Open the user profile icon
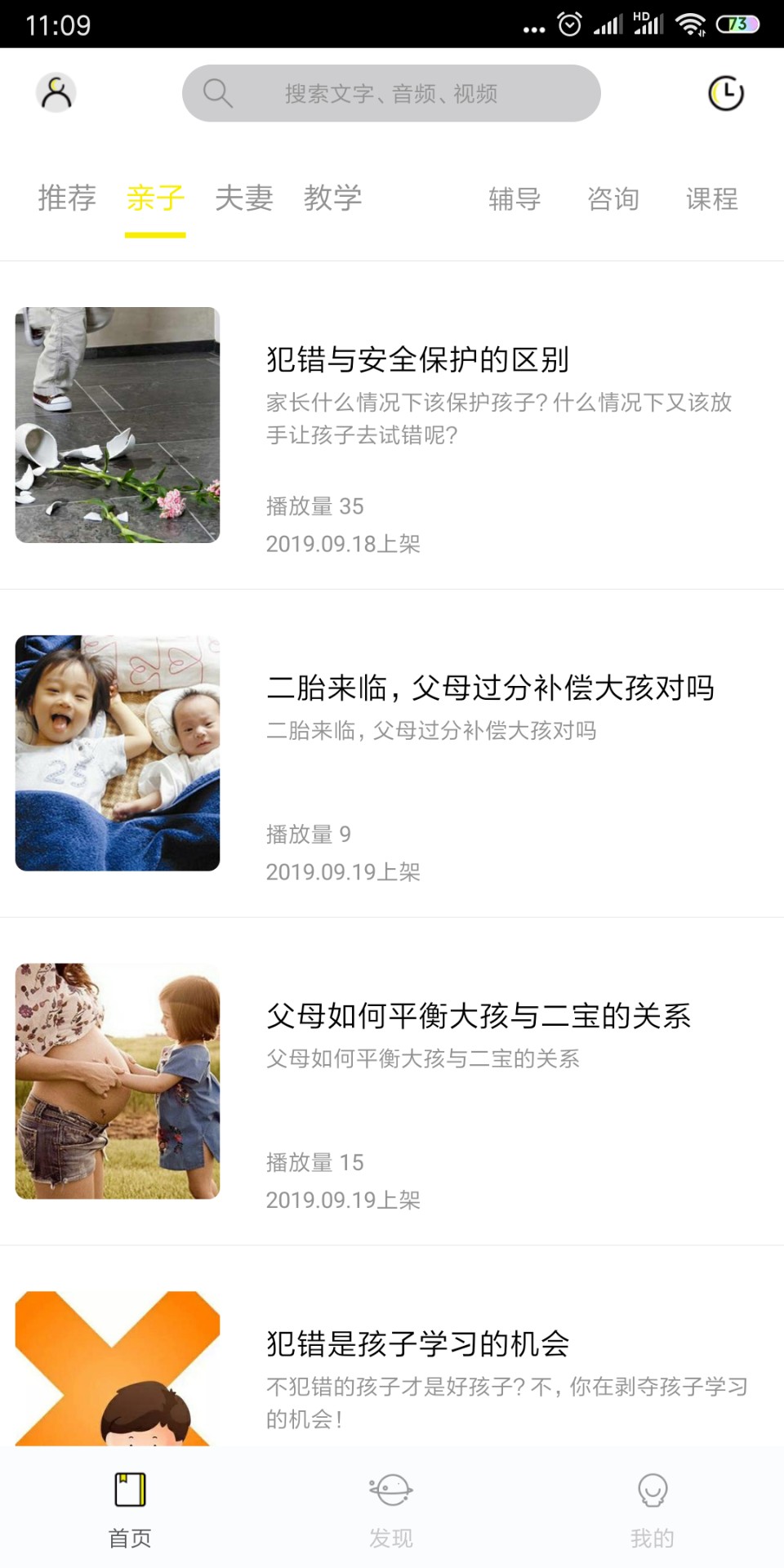 coord(56,93)
